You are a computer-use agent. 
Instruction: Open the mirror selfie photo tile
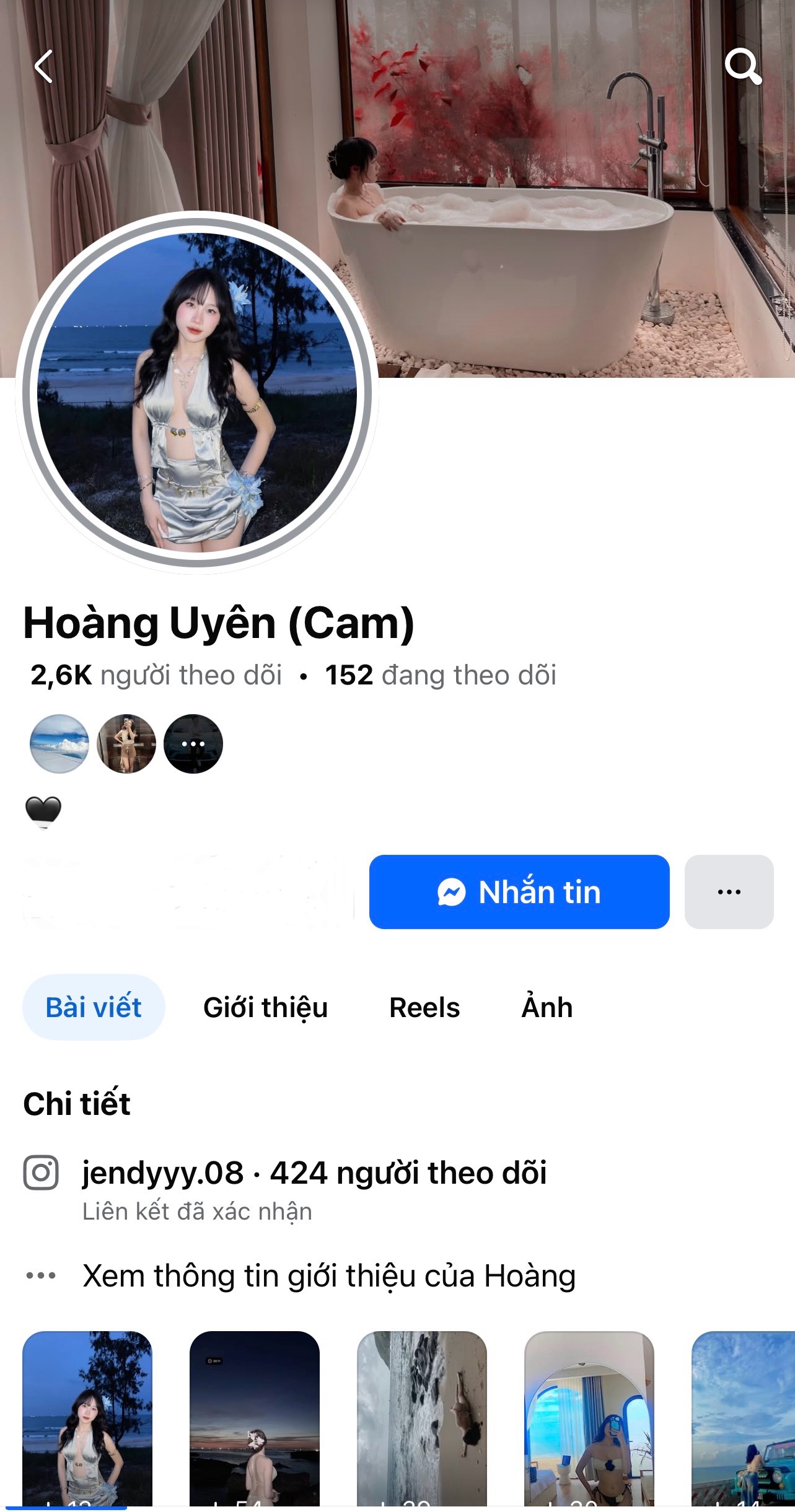(x=589, y=1418)
